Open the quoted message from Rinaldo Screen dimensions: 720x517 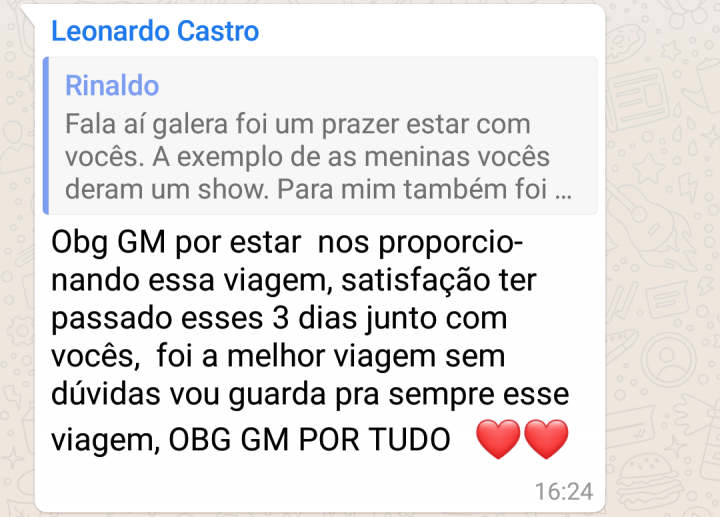point(320,136)
